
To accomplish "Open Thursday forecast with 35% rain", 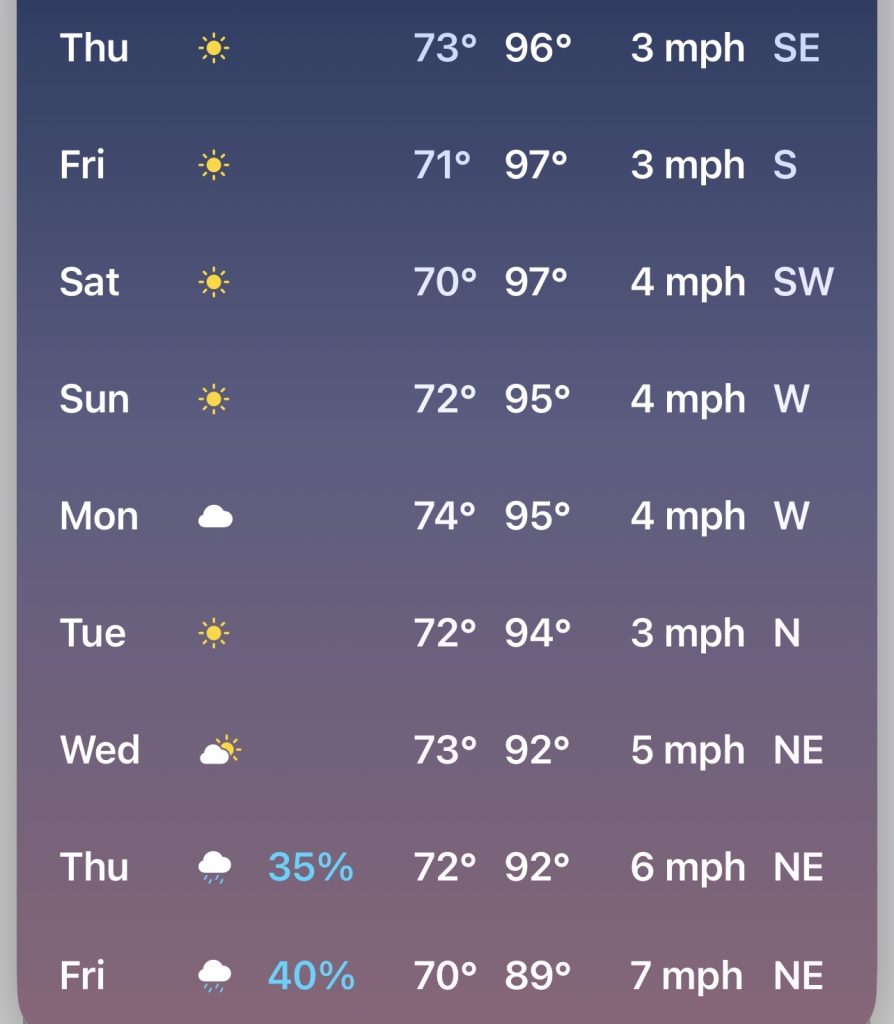I will pos(447,867).
